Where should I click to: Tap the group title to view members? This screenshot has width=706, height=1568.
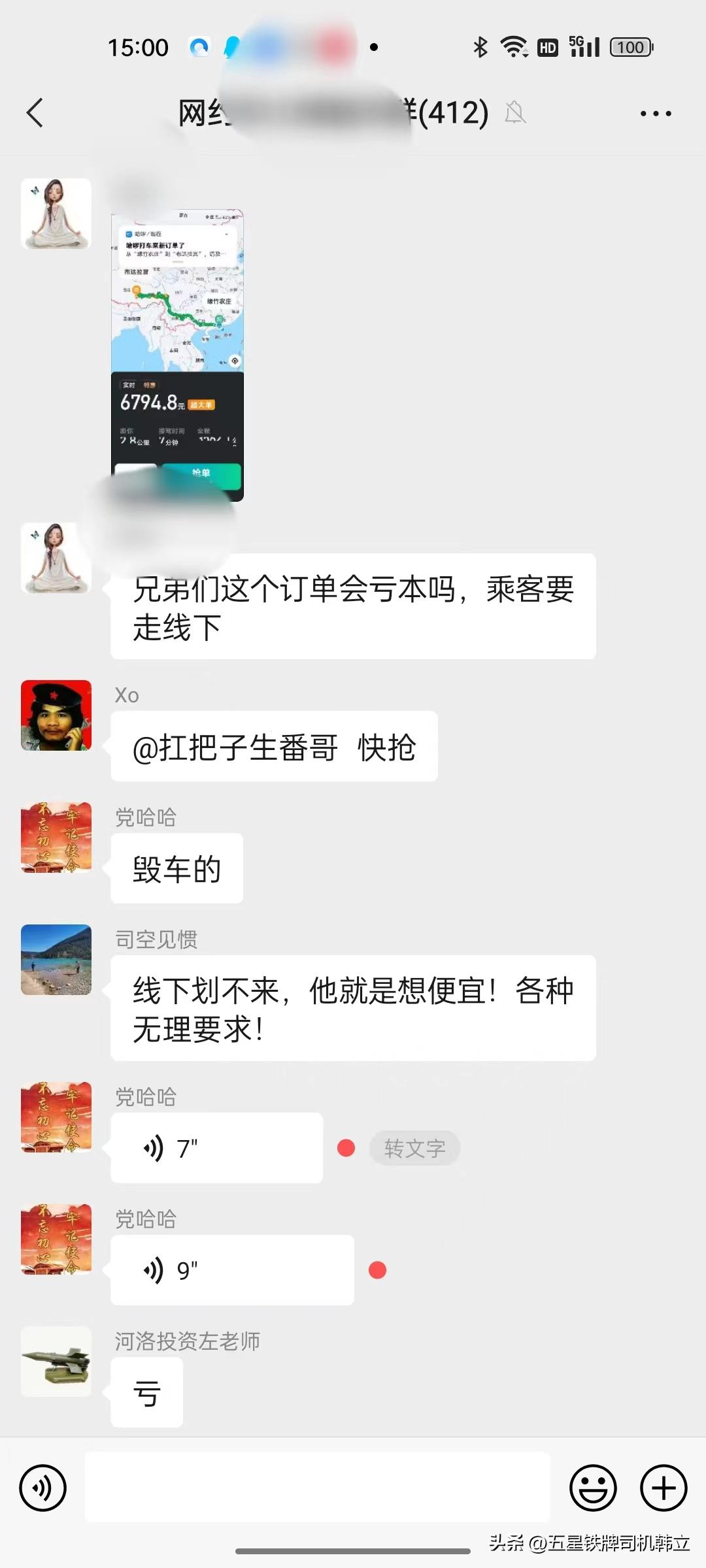[327, 112]
